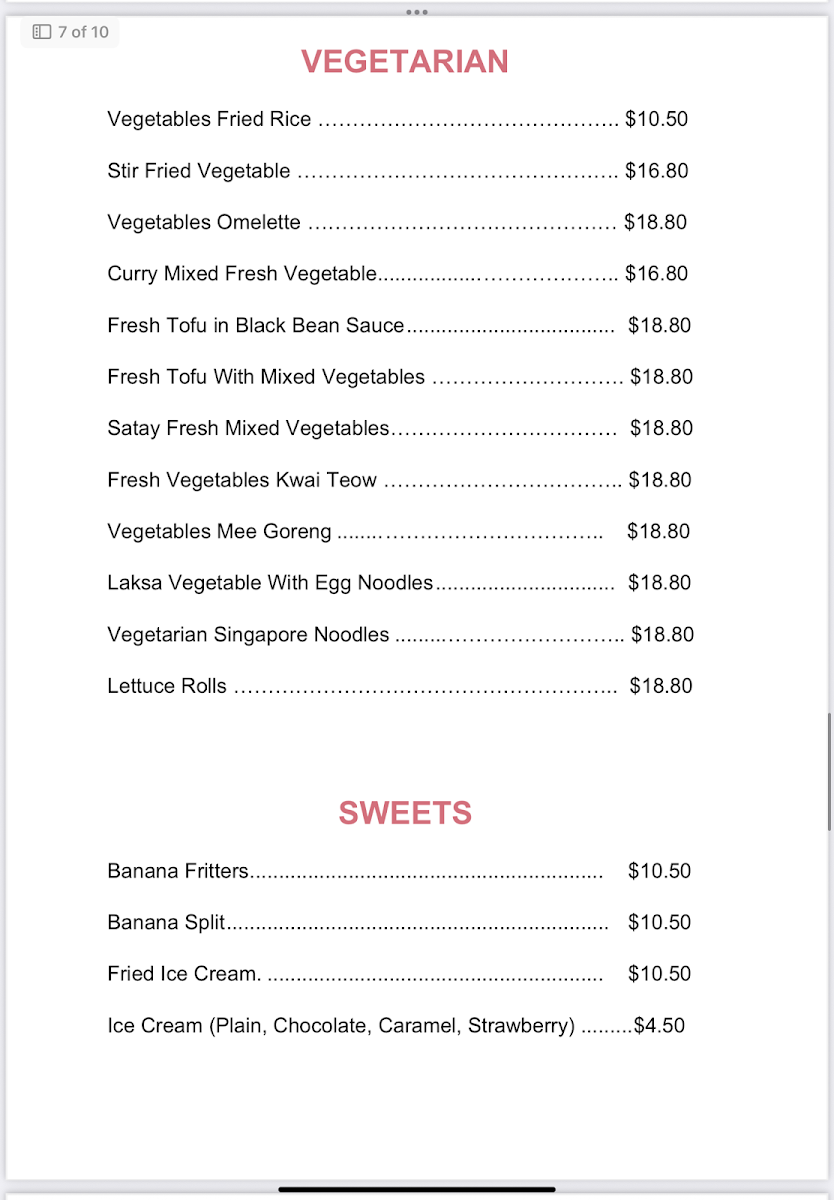The width and height of the screenshot is (834, 1200).
Task: Open the multitasking three-dots menu
Action: (417, 12)
